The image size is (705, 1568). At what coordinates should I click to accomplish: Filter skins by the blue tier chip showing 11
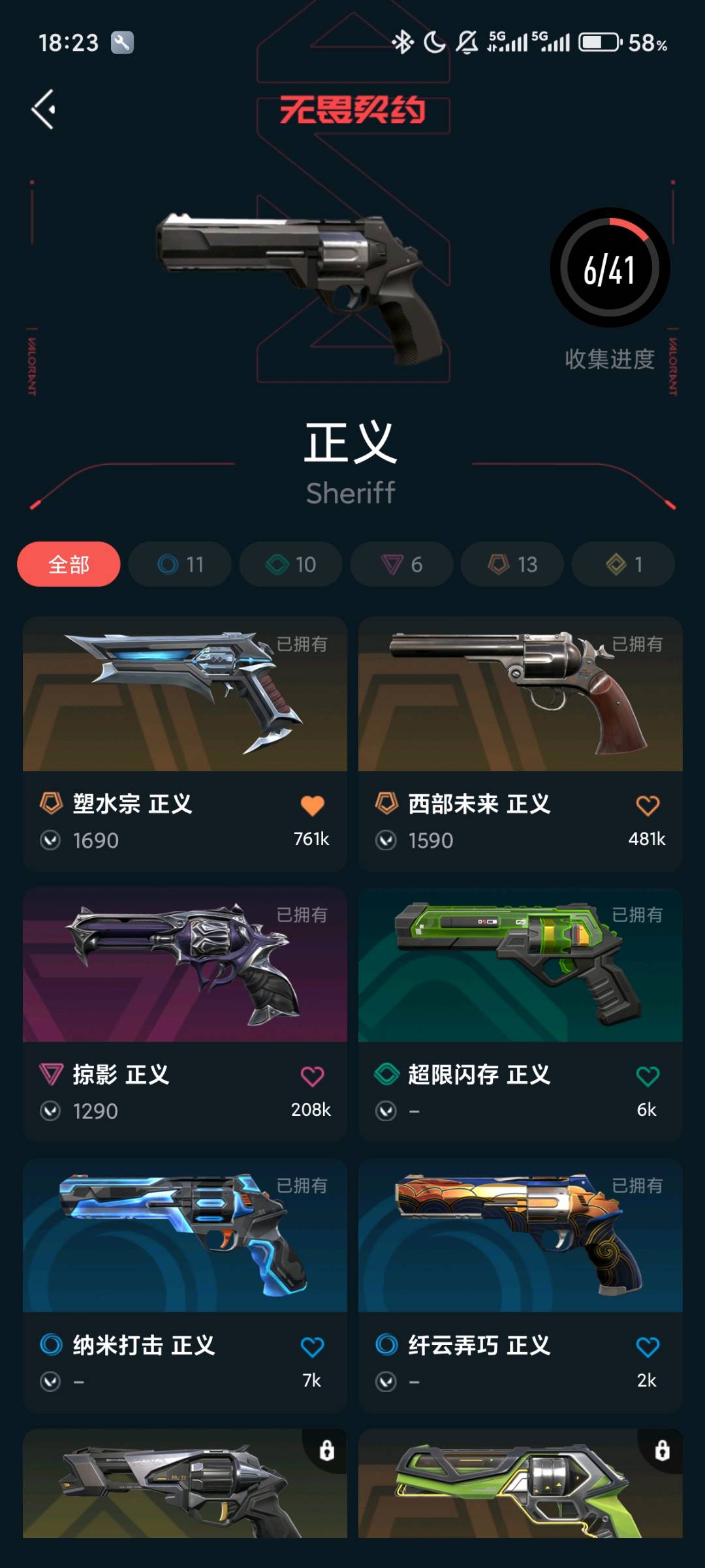pyautogui.click(x=180, y=564)
